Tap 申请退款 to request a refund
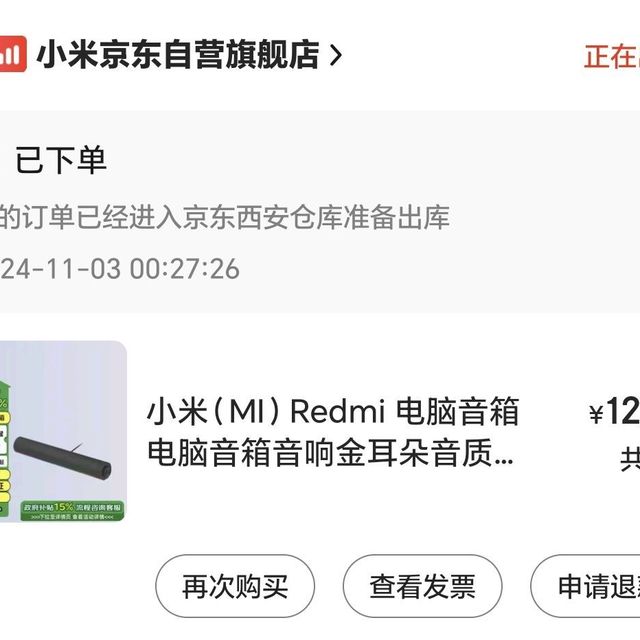Viewport: 640px width, 640px height. click(592, 587)
